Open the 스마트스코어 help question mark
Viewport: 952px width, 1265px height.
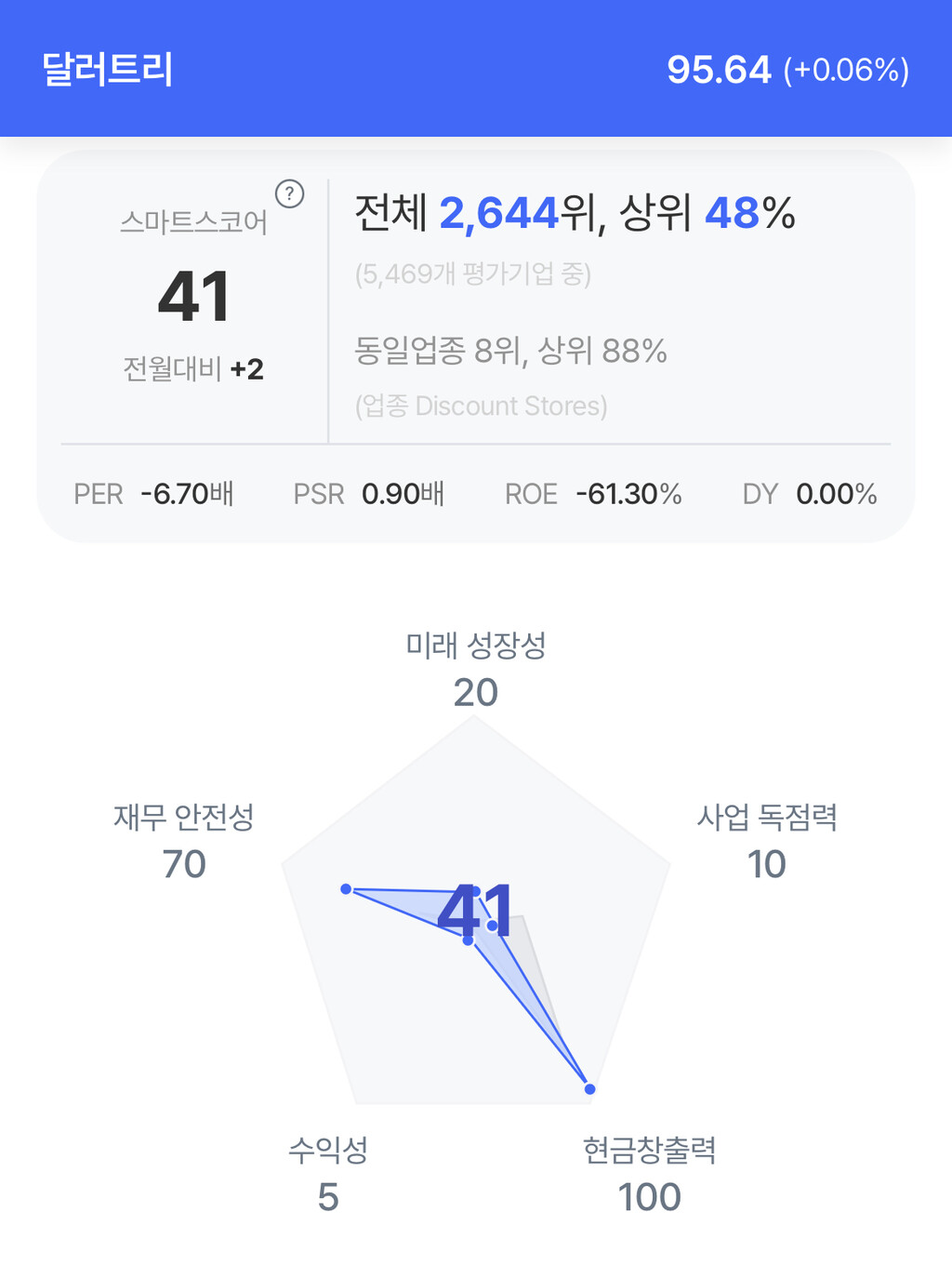pyautogui.click(x=290, y=193)
